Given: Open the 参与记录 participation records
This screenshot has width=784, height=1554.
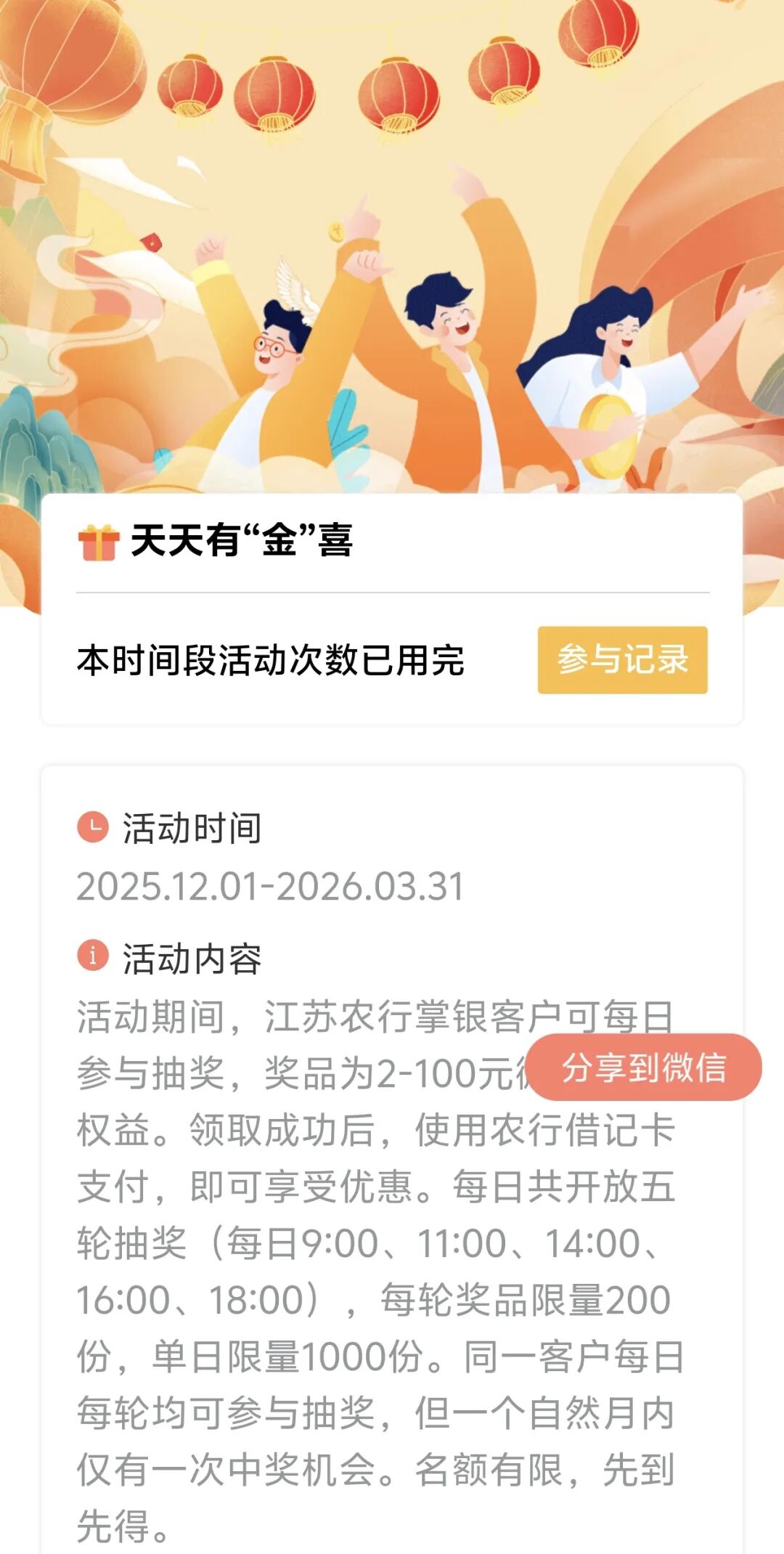Looking at the screenshot, I should 622,659.
